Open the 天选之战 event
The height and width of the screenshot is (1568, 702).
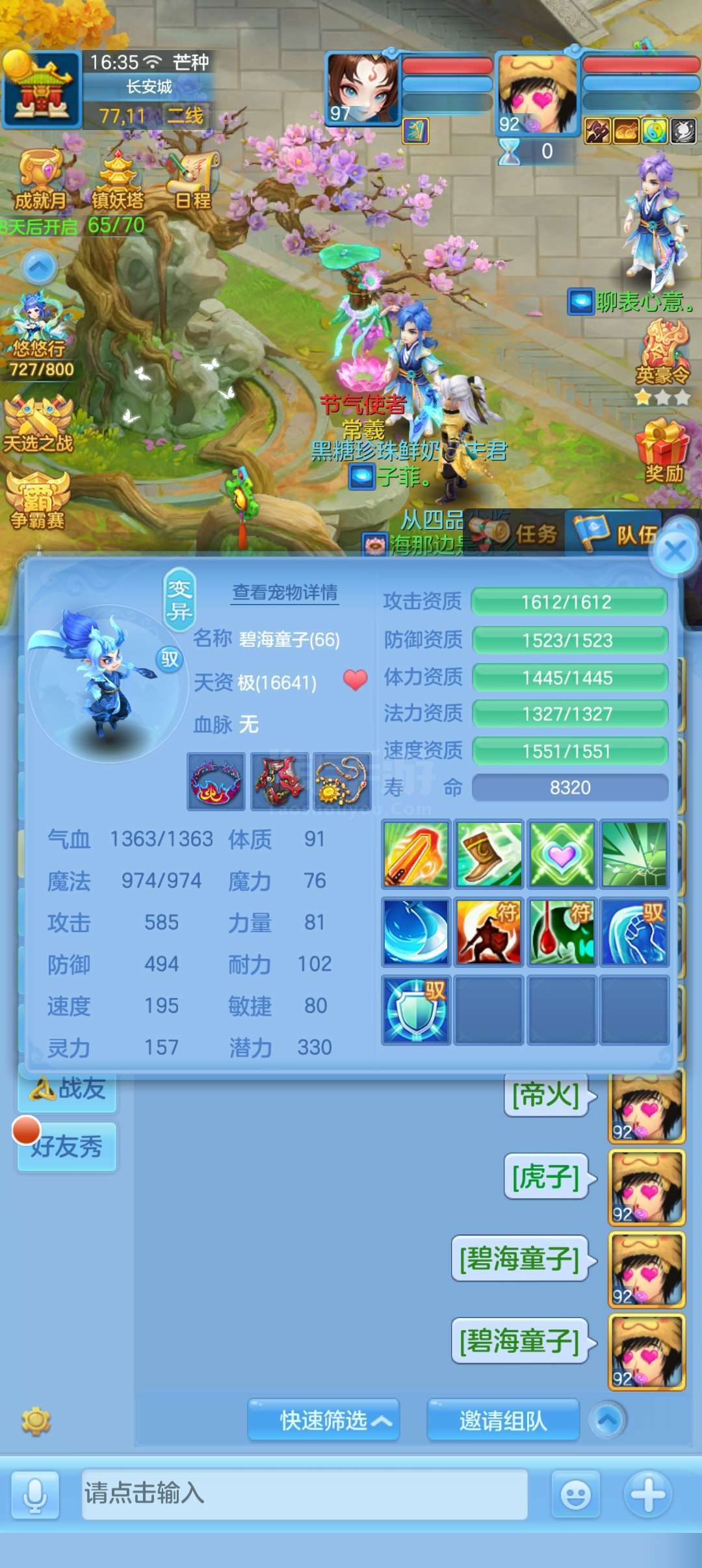pyautogui.click(x=38, y=425)
